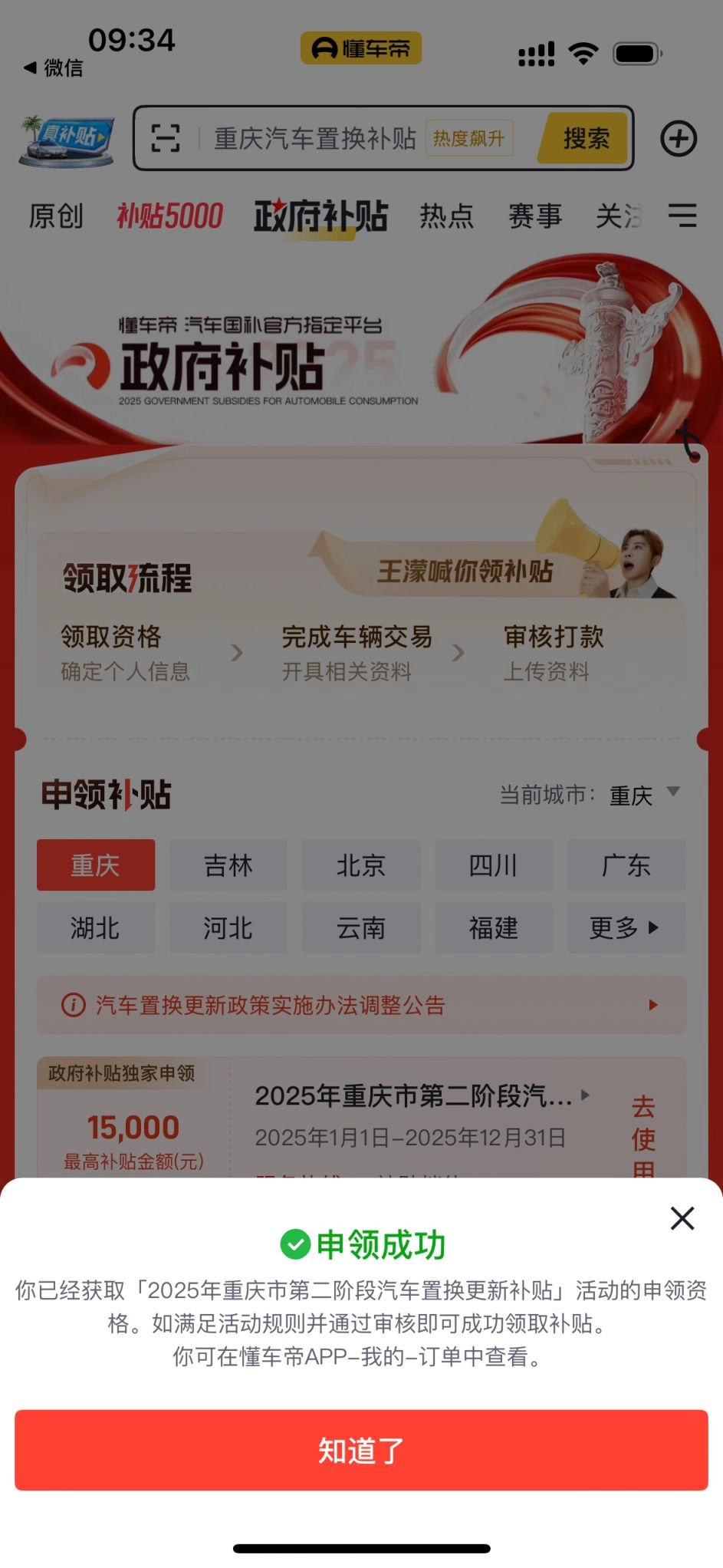Tap the 真补贴 badge in the top corner
This screenshot has width=723, height=1568.
pyautogui.click(x=67, y=140)
